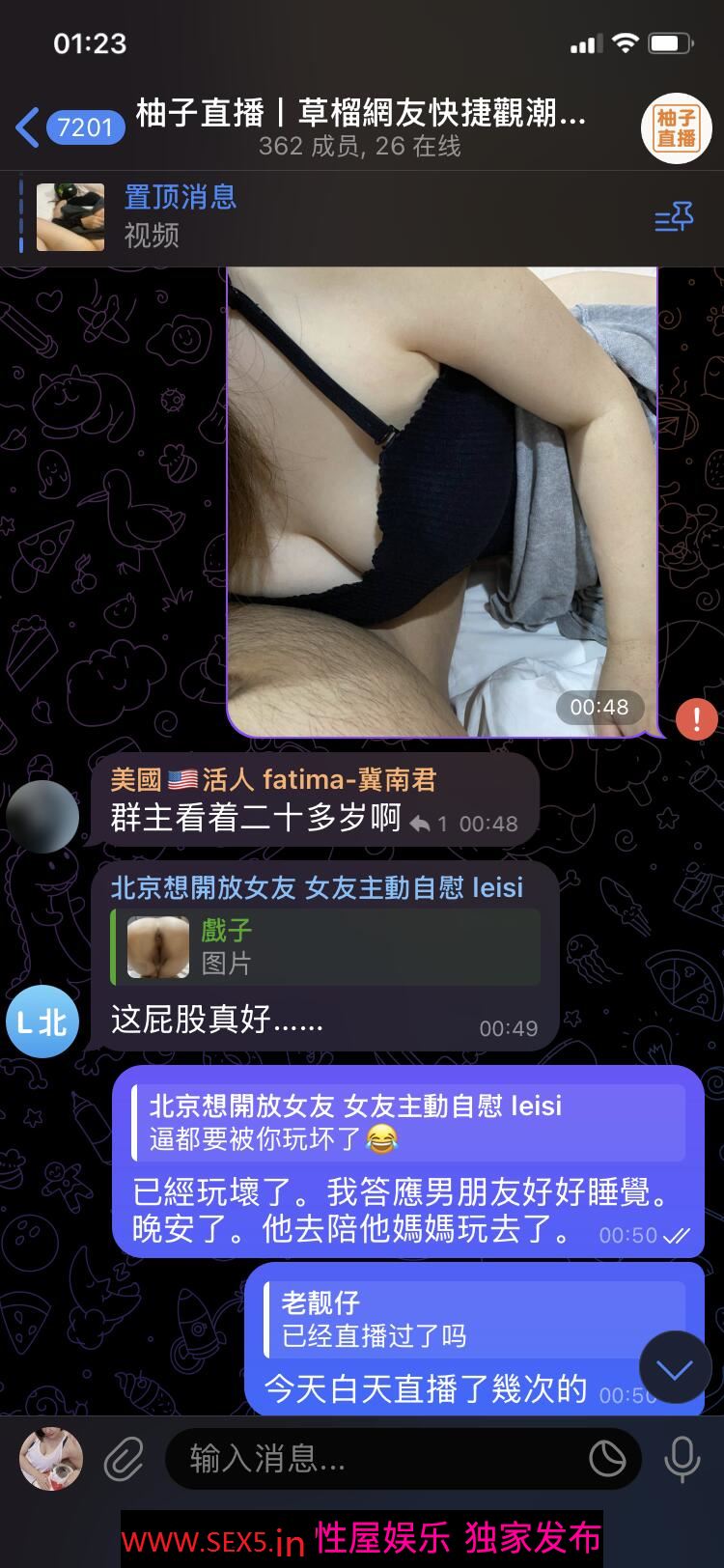Screen dimensions: 724x1568
Task: Show the pinned messages list
Action: [x=674, y=218]
